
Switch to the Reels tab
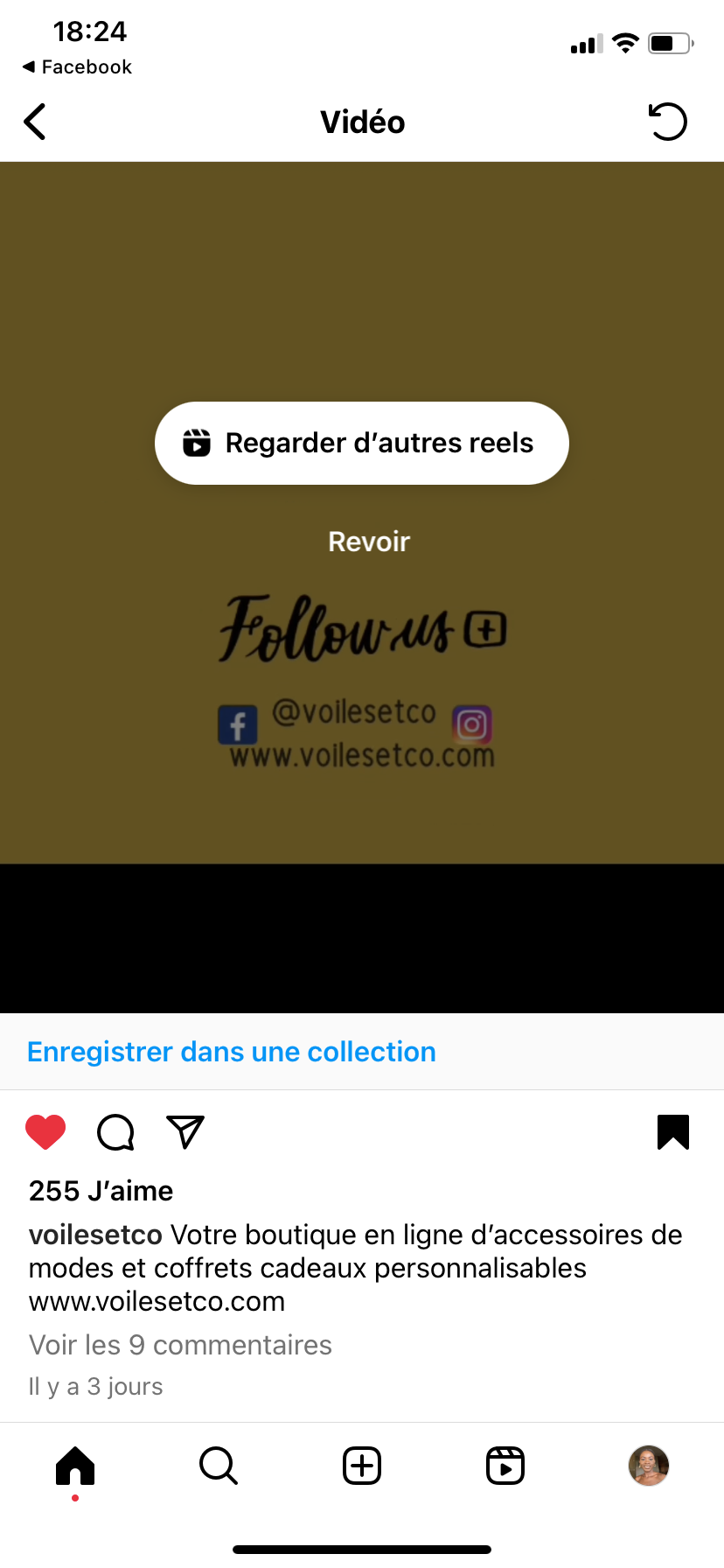(x=505, y=1466)
